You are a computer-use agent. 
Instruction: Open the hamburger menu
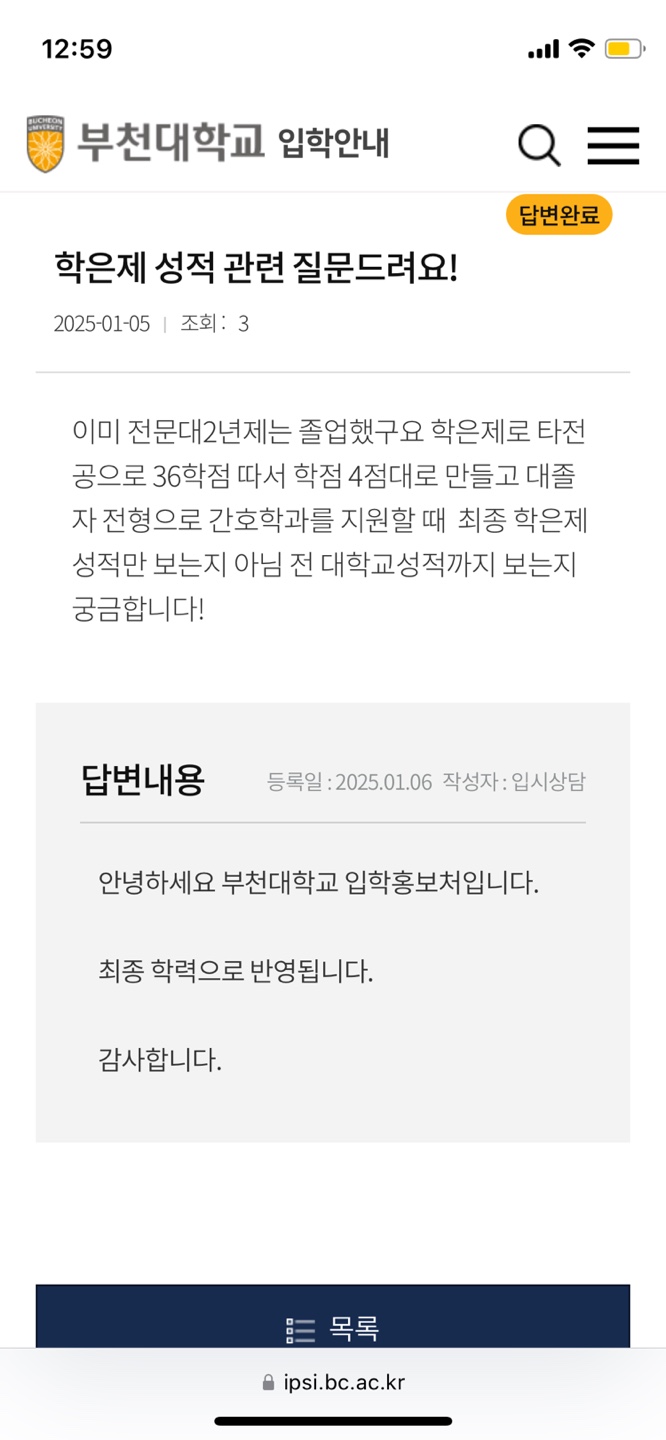(613, 146)
